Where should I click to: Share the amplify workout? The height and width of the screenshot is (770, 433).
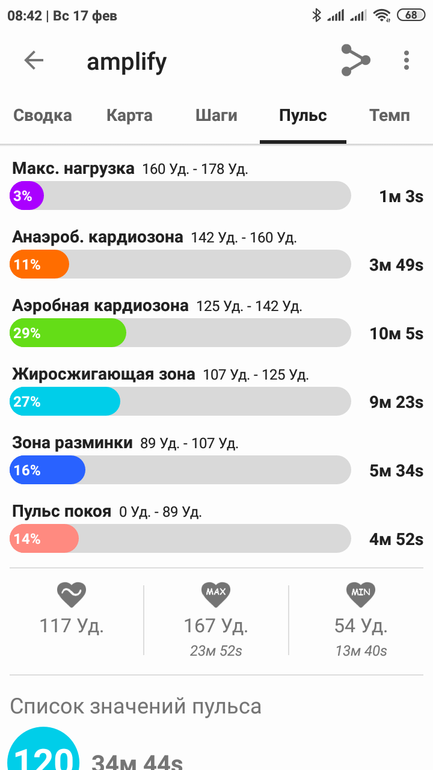[355, 60]
